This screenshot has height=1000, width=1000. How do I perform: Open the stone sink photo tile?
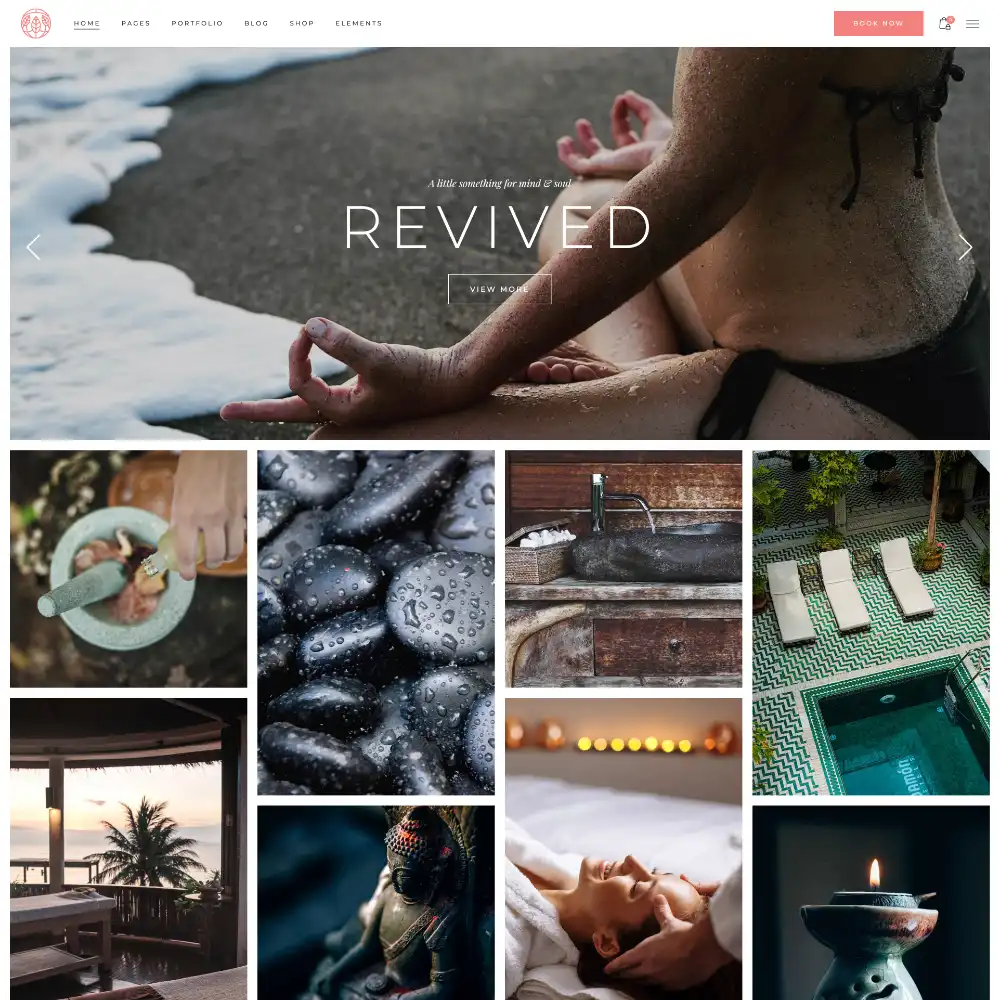click(x=623, y=568)
